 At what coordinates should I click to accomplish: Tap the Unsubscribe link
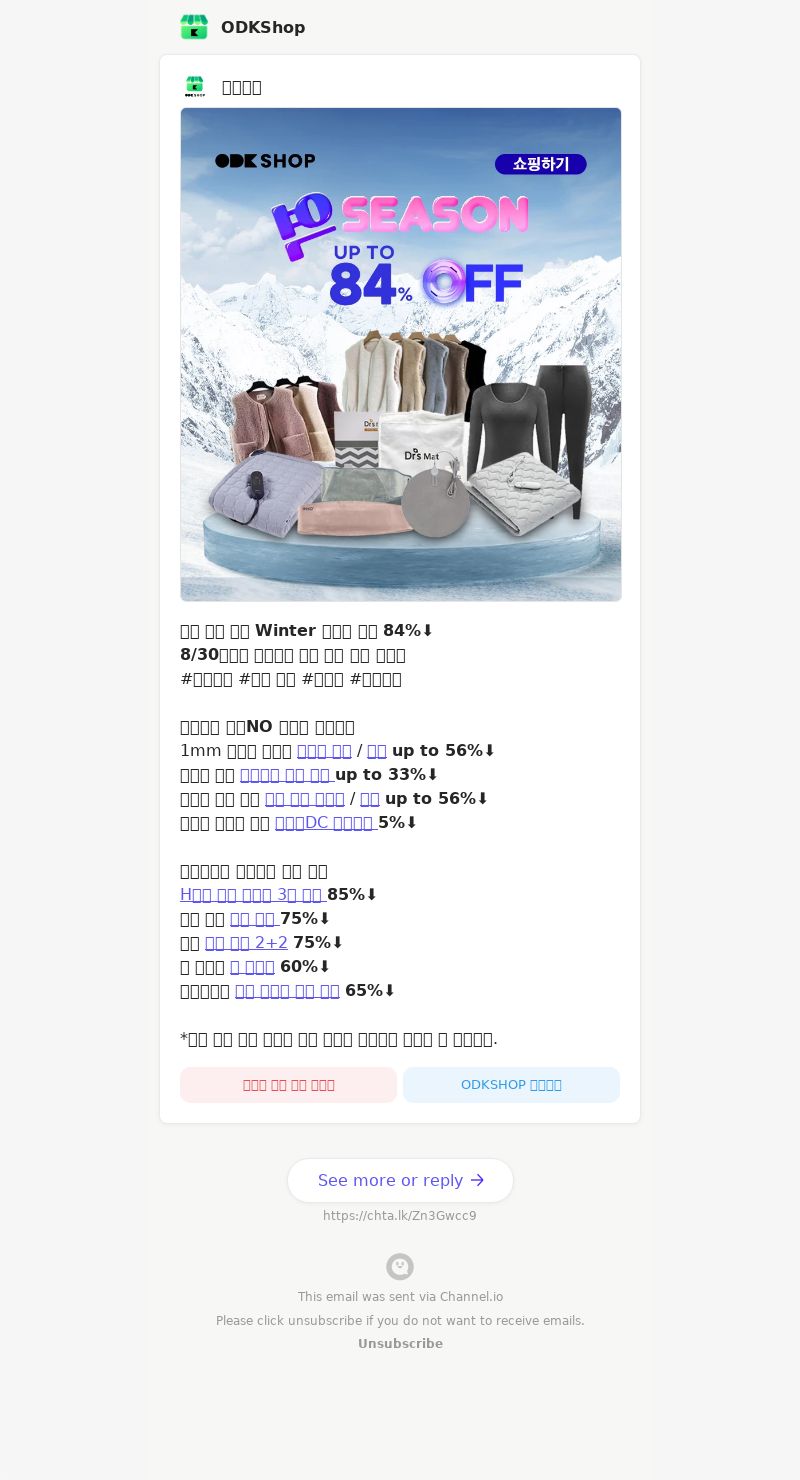(x=400, y=1344)
